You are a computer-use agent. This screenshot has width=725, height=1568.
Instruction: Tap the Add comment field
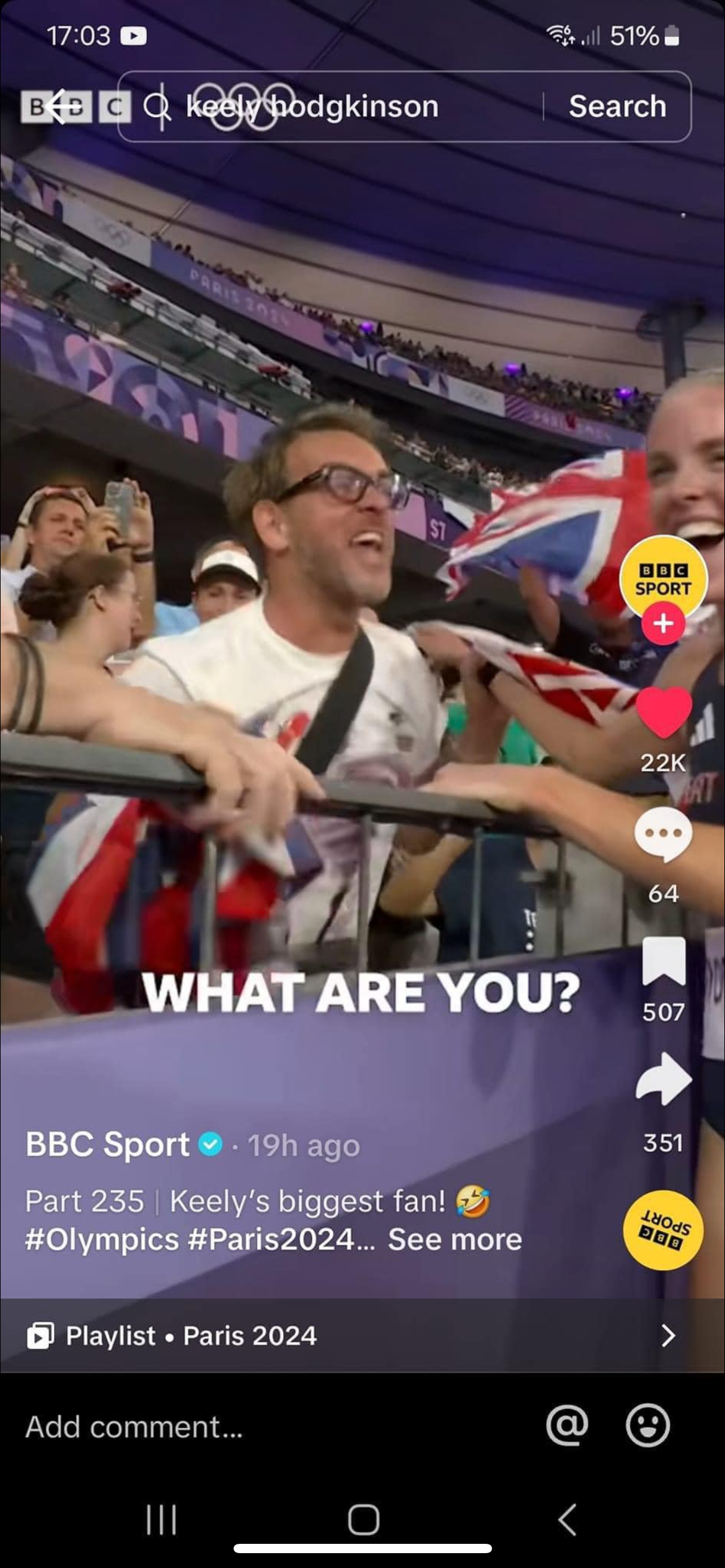[x=248, y=1427]
